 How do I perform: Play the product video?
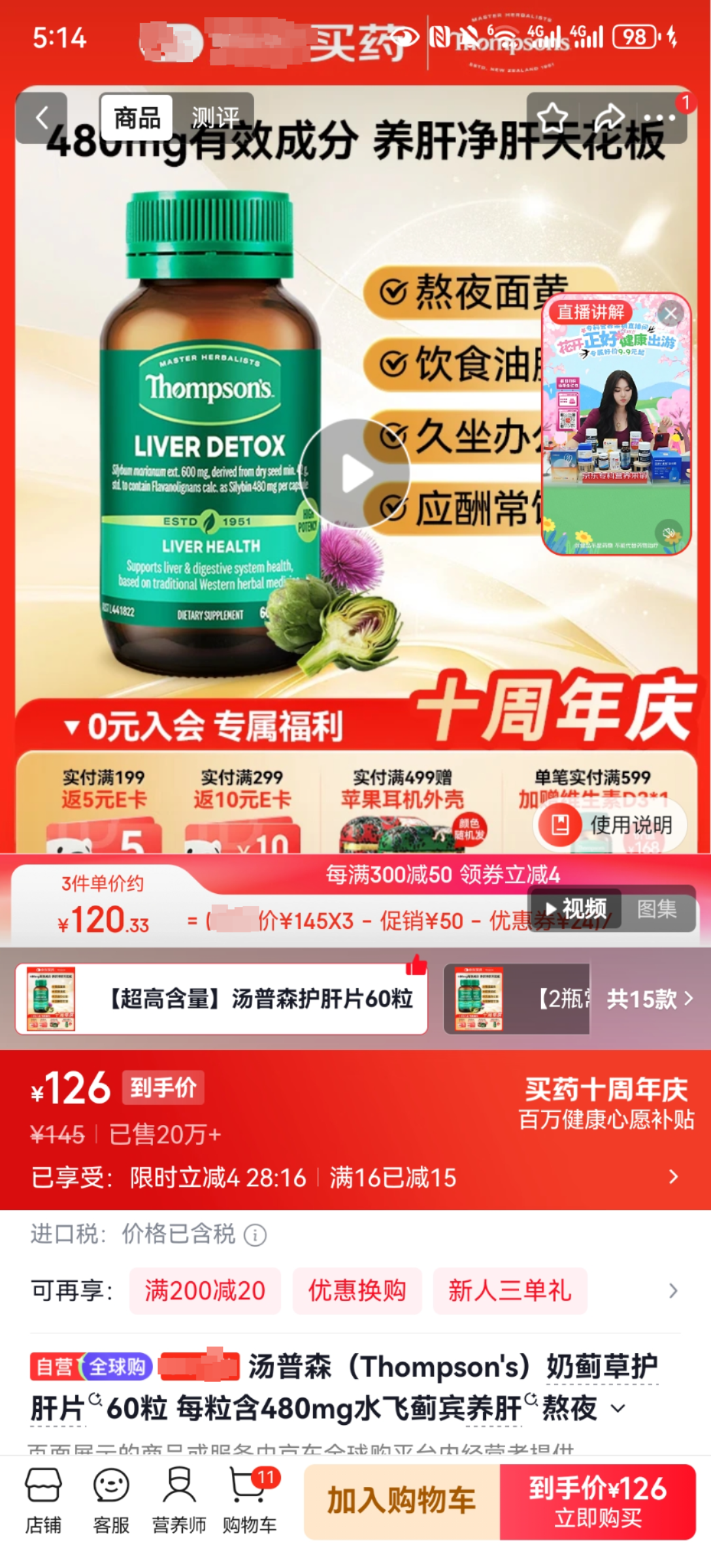pyautogui.click(x=355, y=474)
